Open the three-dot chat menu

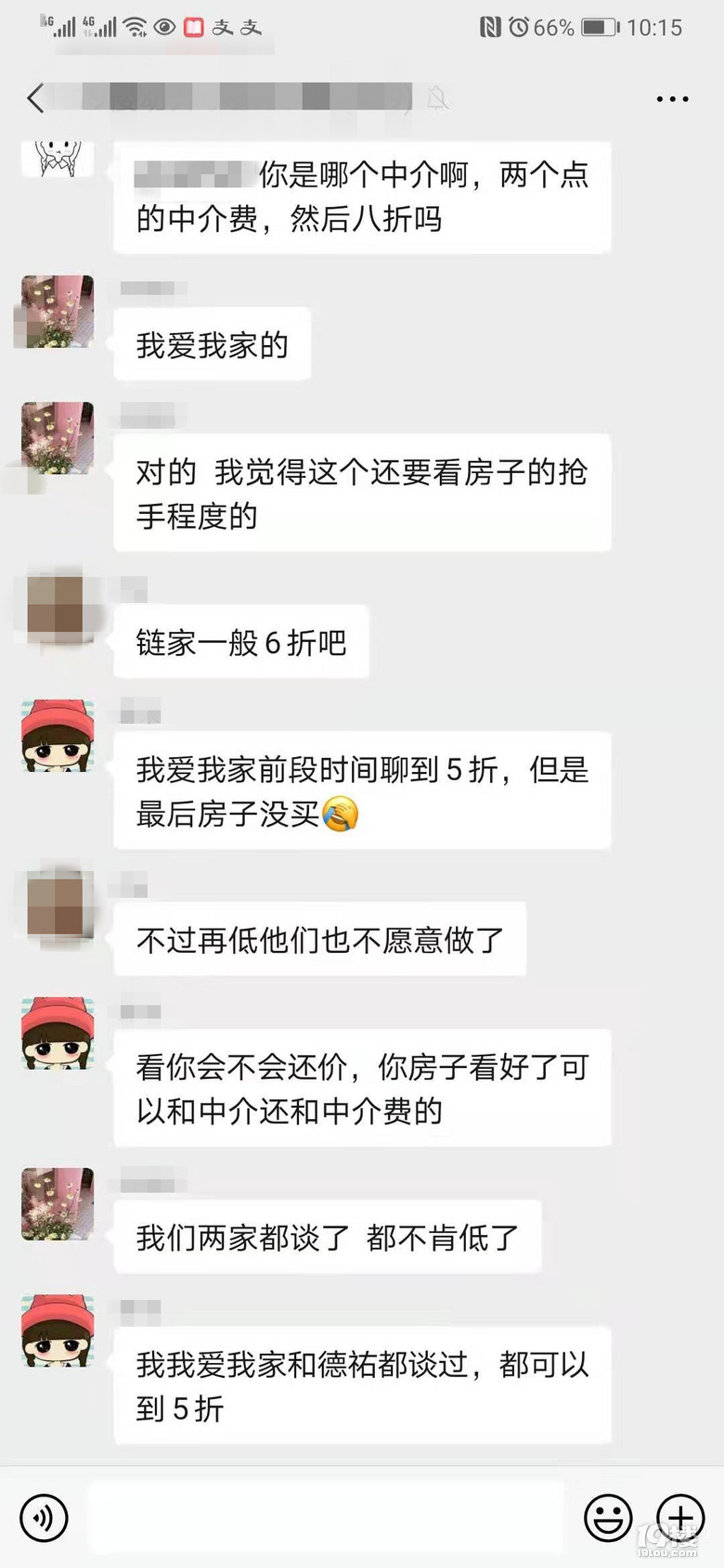672,99
